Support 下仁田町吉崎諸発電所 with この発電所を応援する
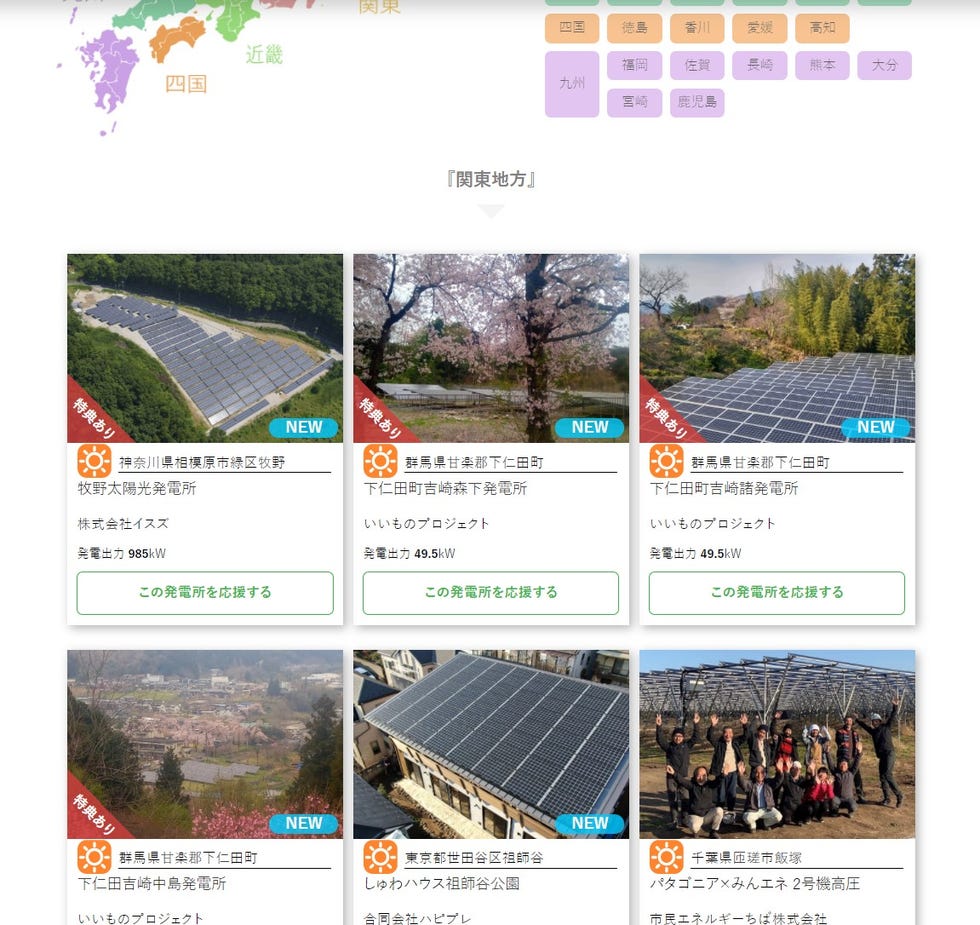Viewport: 980px width, 925px height. (x=776, y=592)
